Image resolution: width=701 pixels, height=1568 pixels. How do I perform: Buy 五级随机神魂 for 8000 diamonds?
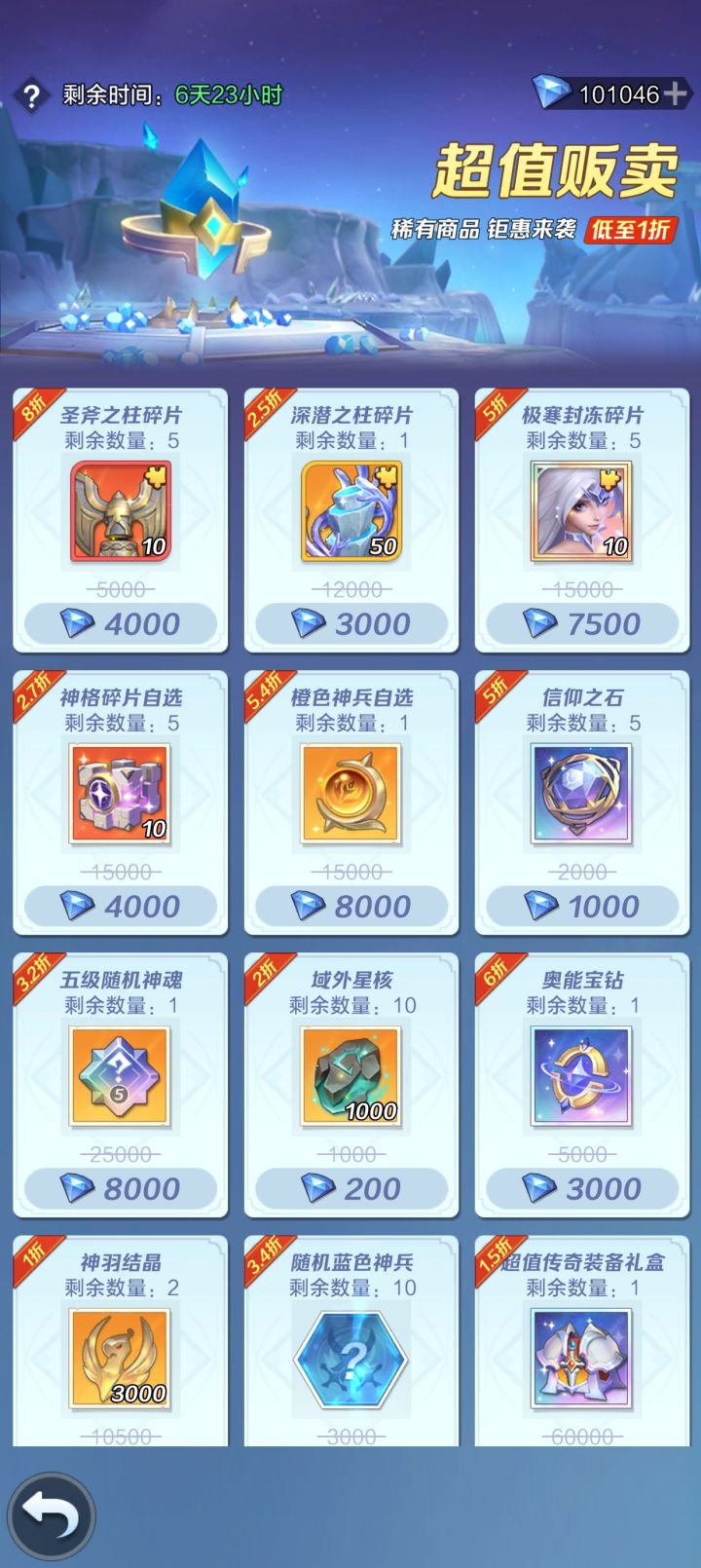coord(121,1188)
